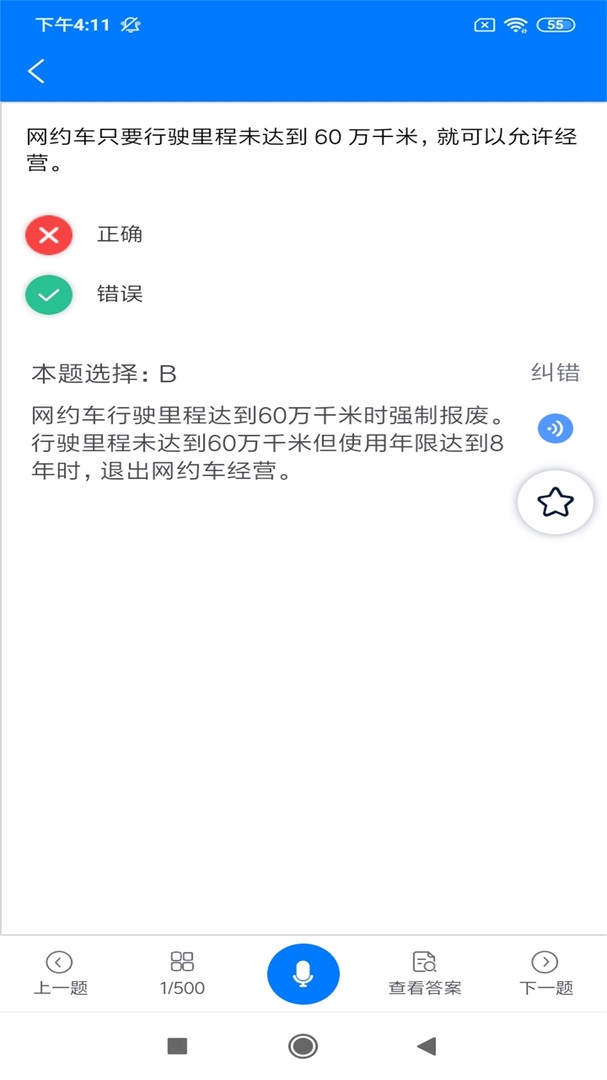607x1080 pixels.
Task: Go back using the top-left arrow
Action: [x=37, y=71]
